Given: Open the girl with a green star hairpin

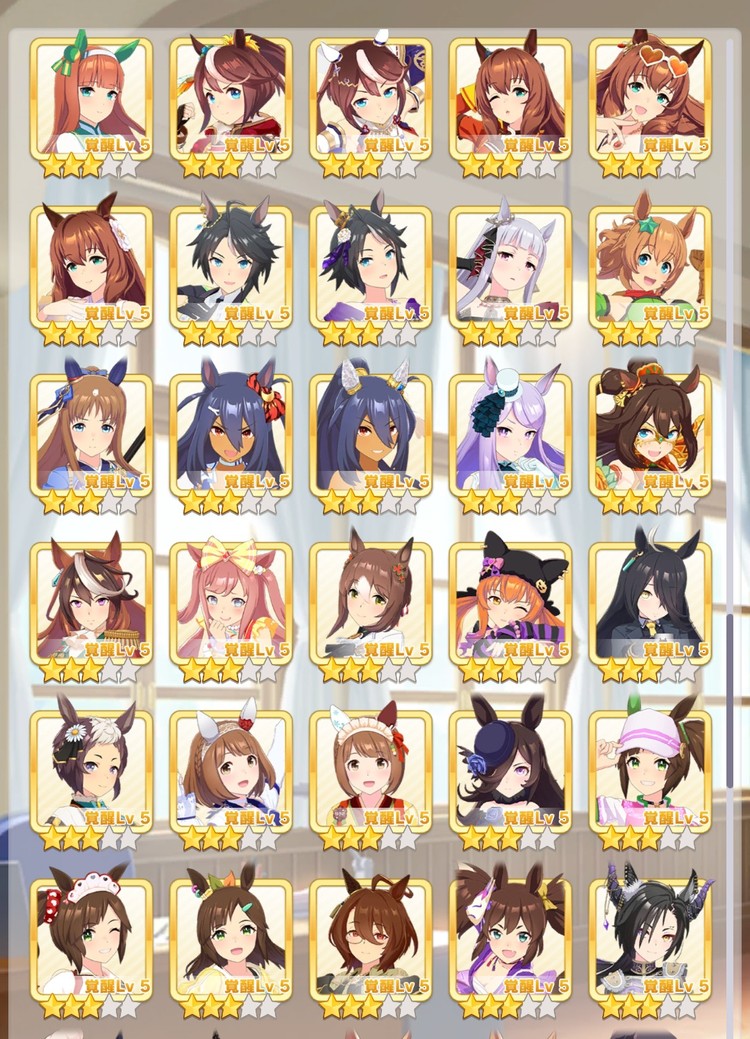Looking at the screenshot, I should (x=650, y=266).
